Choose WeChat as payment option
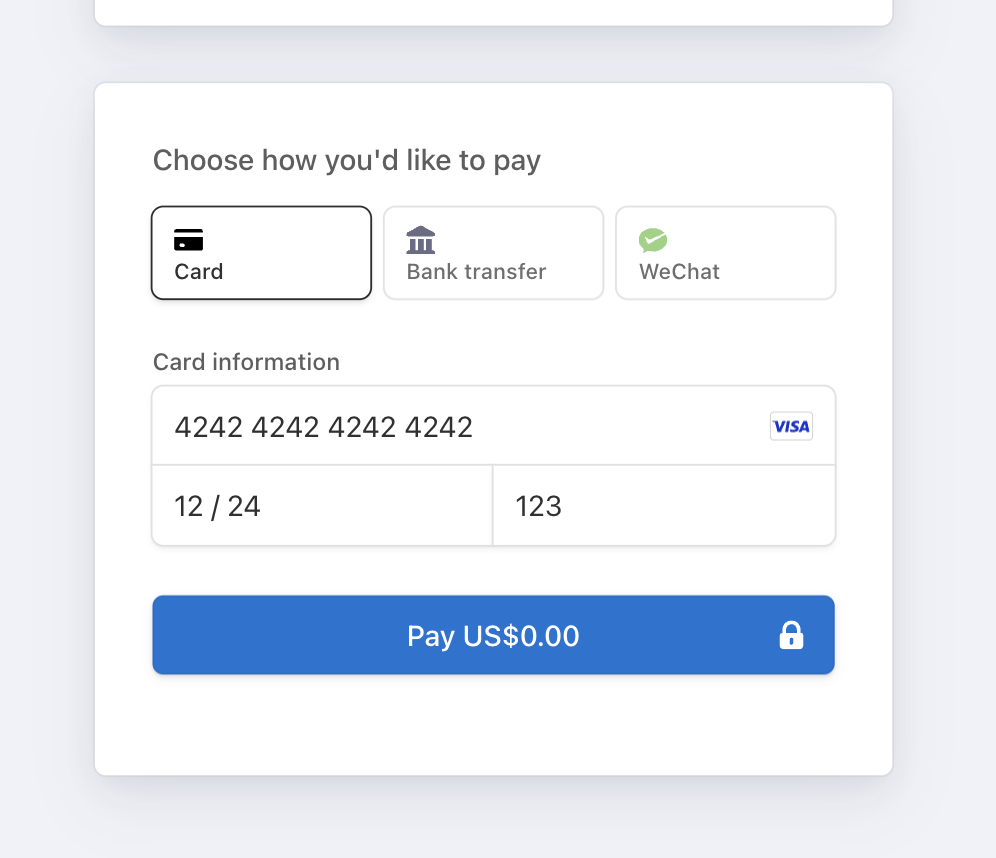996x858 pixels. click(725, 253)
